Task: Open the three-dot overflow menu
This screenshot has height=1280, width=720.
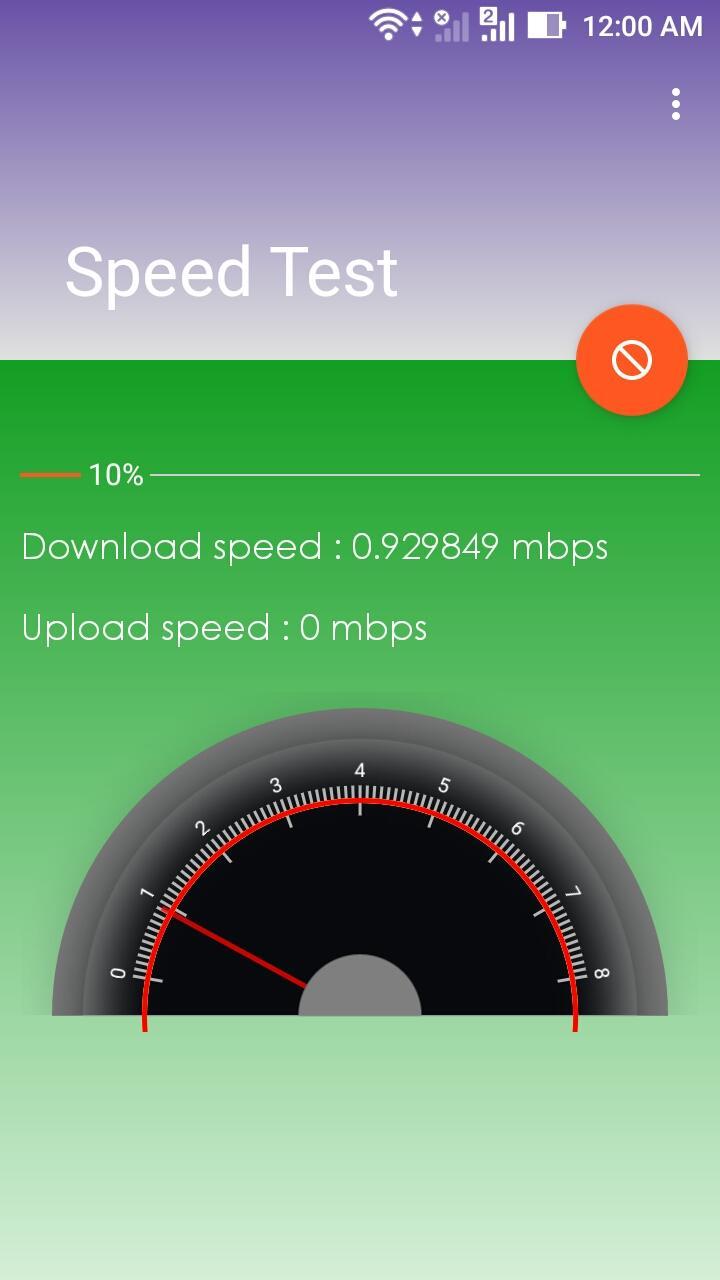Action: pyautogui.click(x=676, y=104)
